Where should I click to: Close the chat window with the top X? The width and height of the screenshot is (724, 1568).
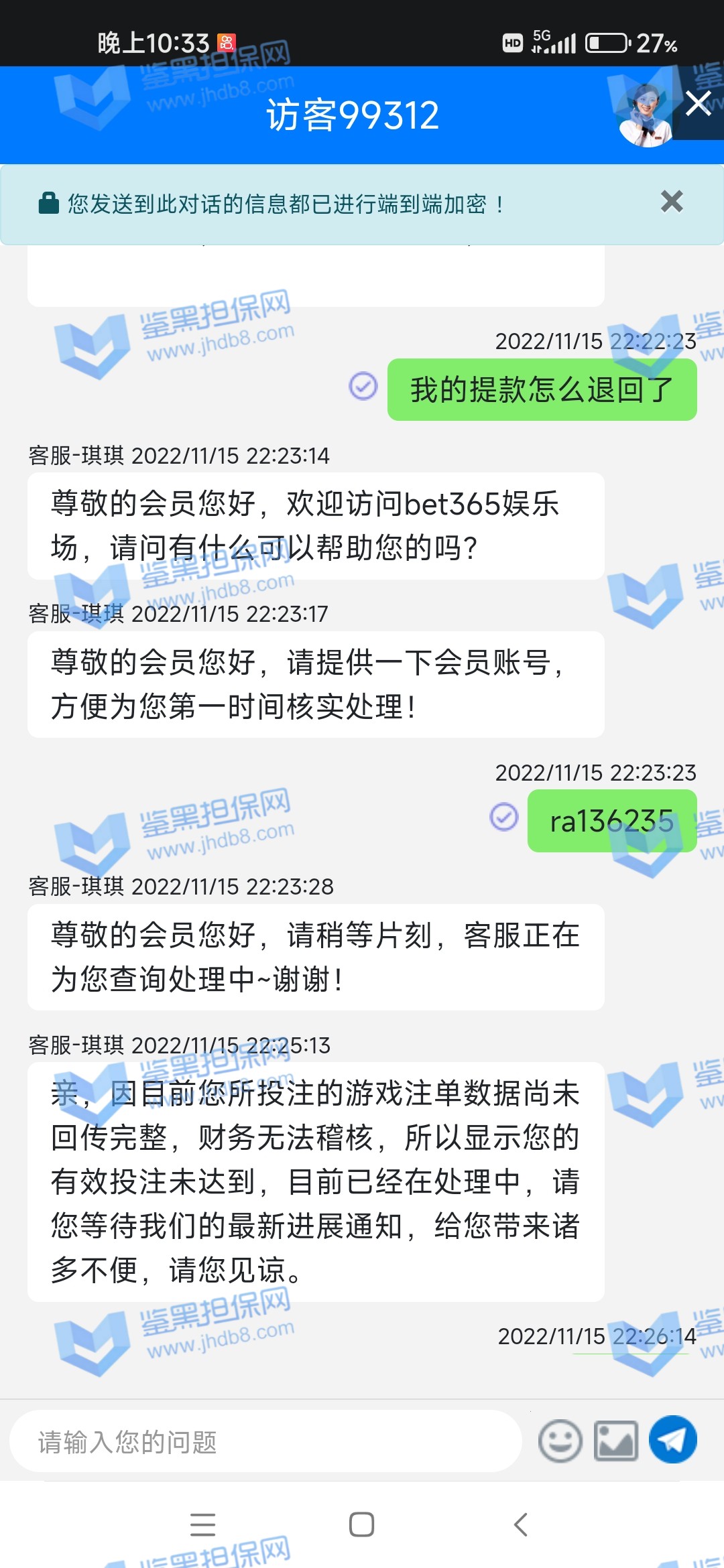click(x=698, y=104)
